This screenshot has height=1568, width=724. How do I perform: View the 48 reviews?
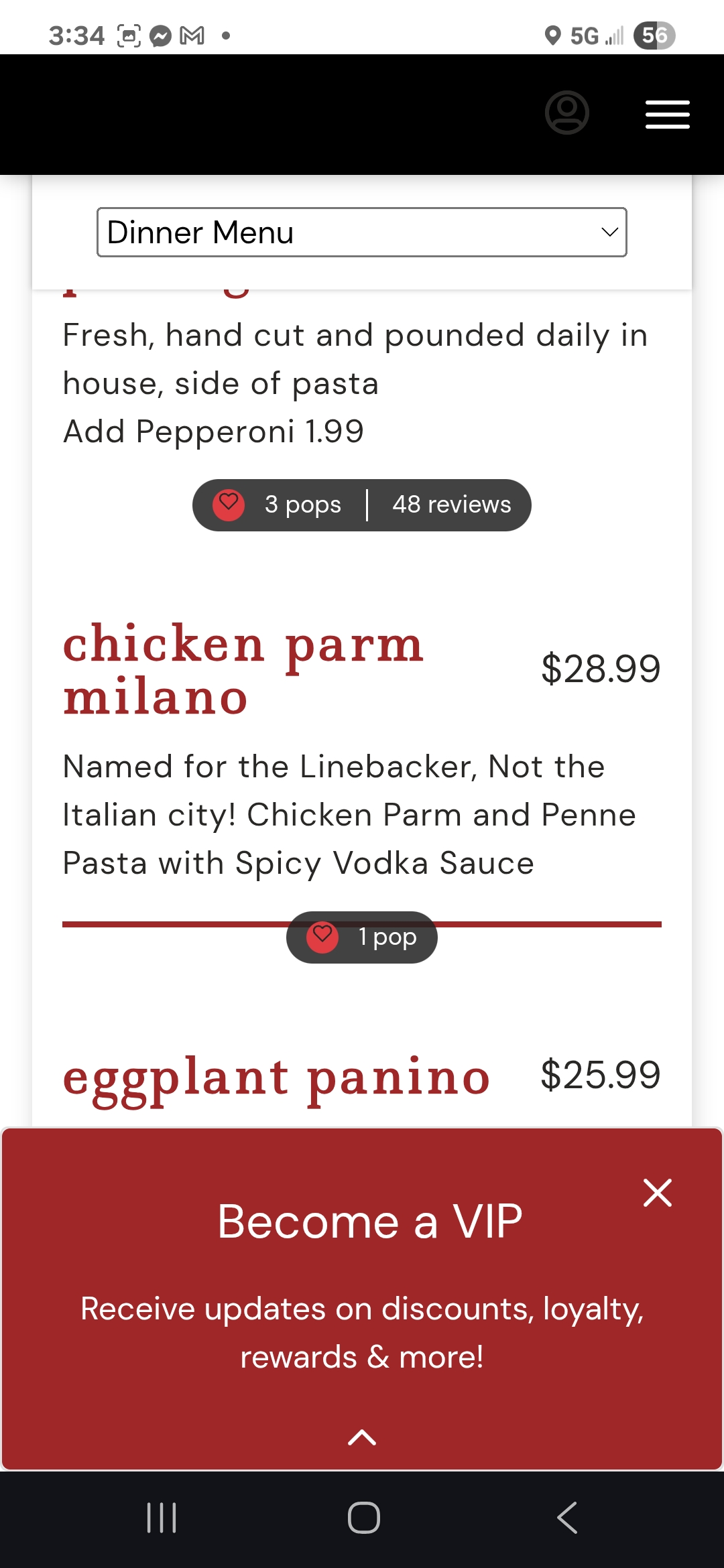451,505
